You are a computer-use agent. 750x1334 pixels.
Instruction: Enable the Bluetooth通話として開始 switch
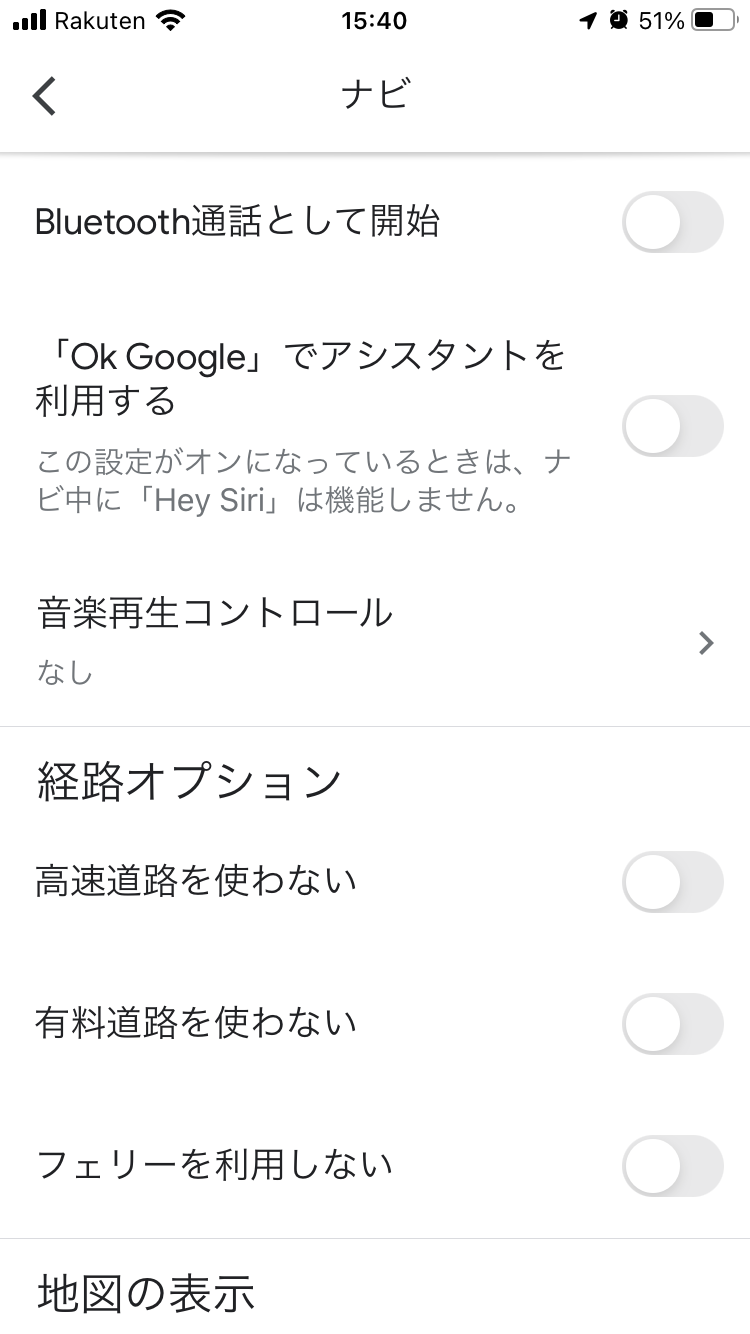672,222
